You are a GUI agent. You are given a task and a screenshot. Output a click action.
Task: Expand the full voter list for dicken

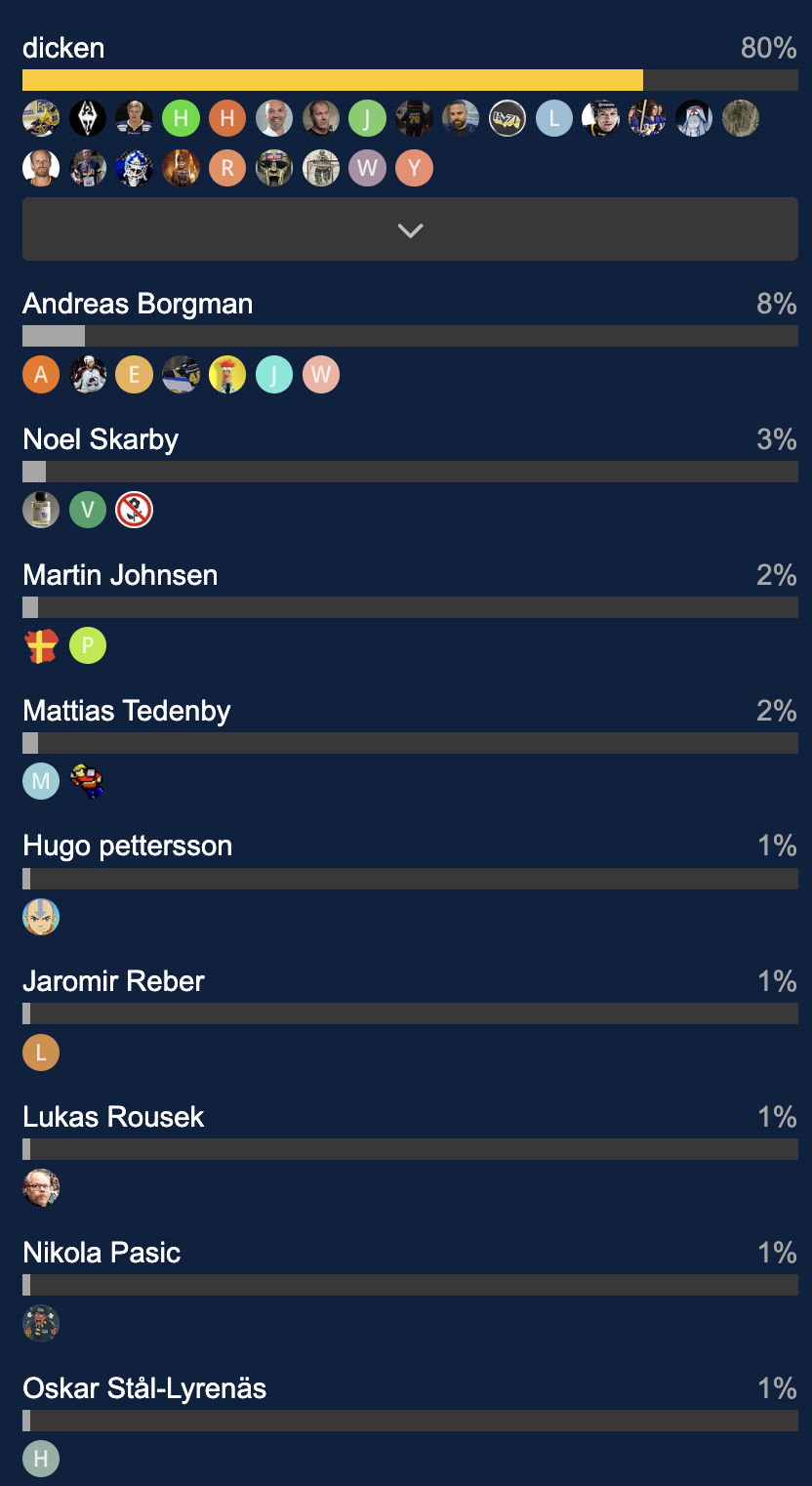coord(410,229)
